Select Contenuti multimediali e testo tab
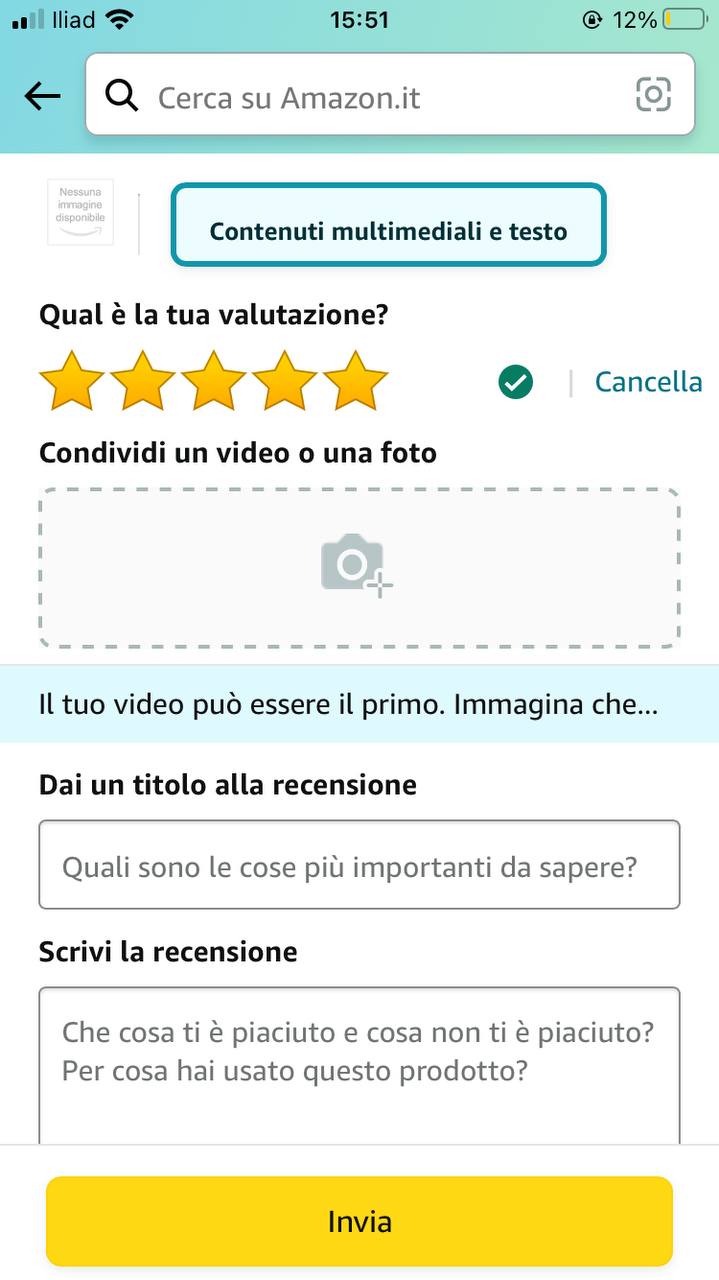 pos(388,225)
